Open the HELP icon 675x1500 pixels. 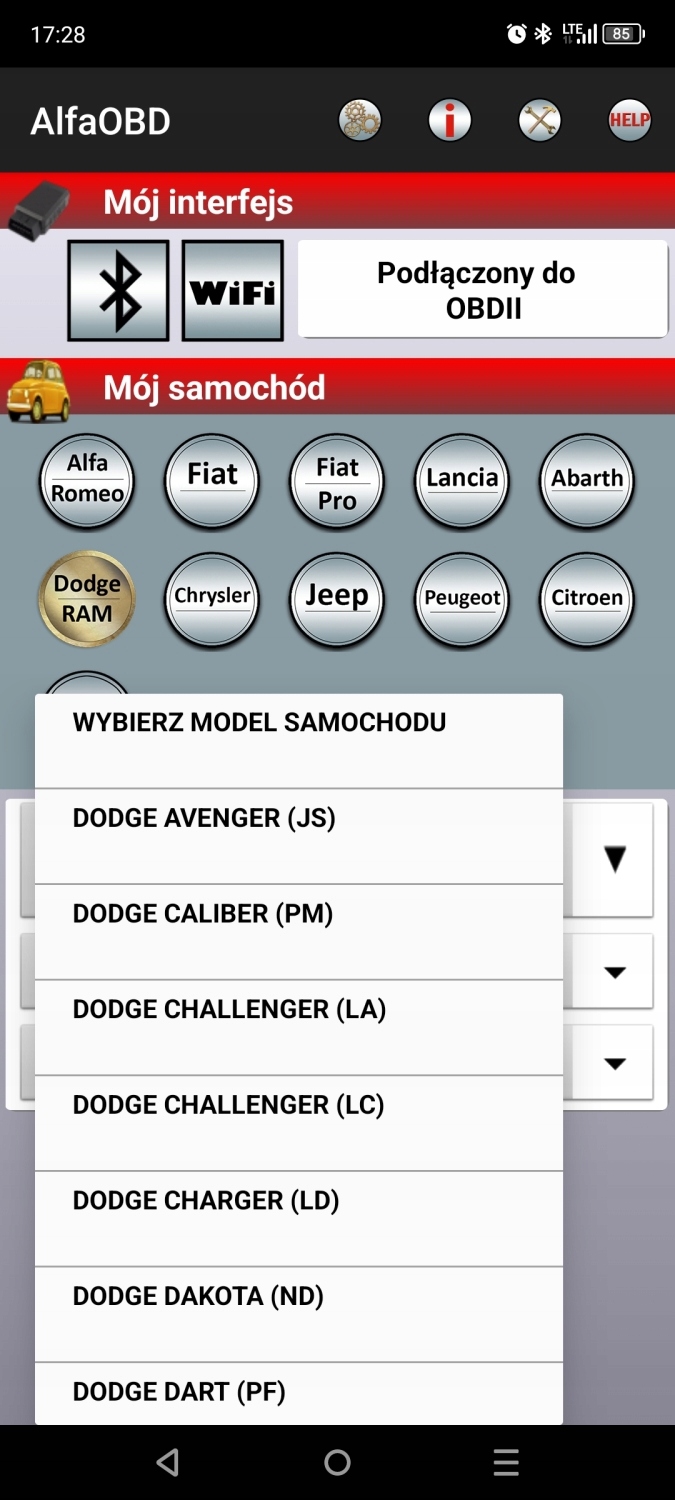pos(629,121)
